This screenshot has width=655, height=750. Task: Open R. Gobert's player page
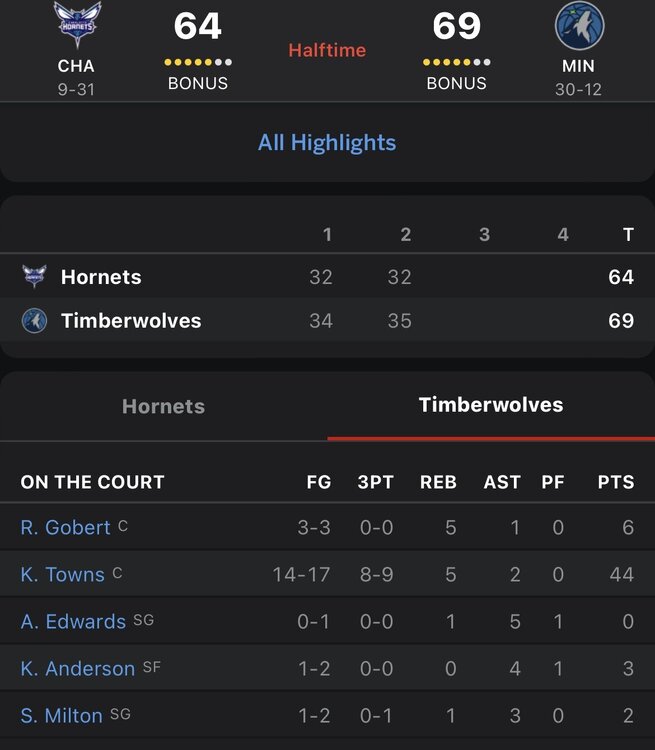pos(65,527)
